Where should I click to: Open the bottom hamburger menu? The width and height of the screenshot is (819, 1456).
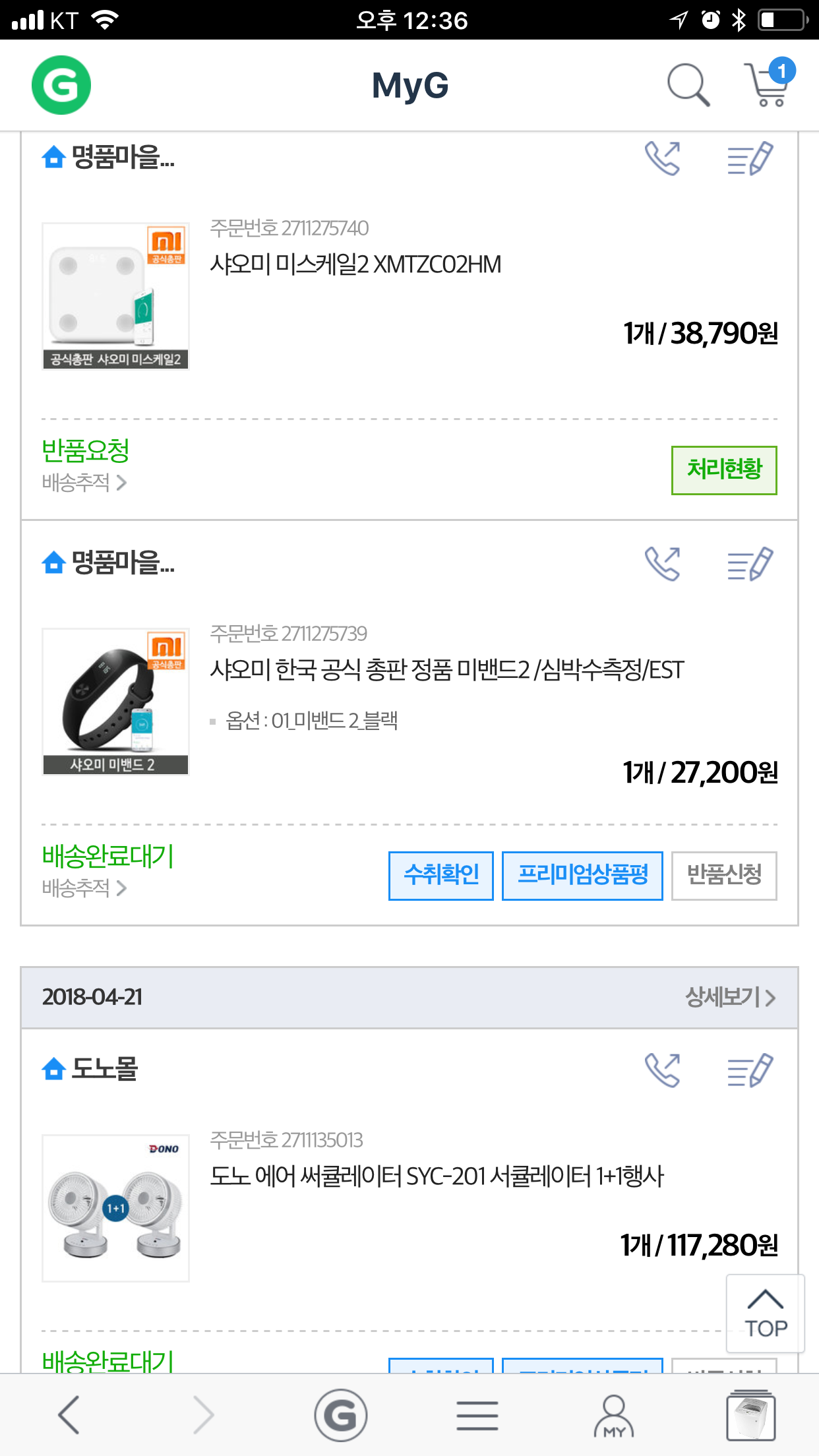(477, 1415)
